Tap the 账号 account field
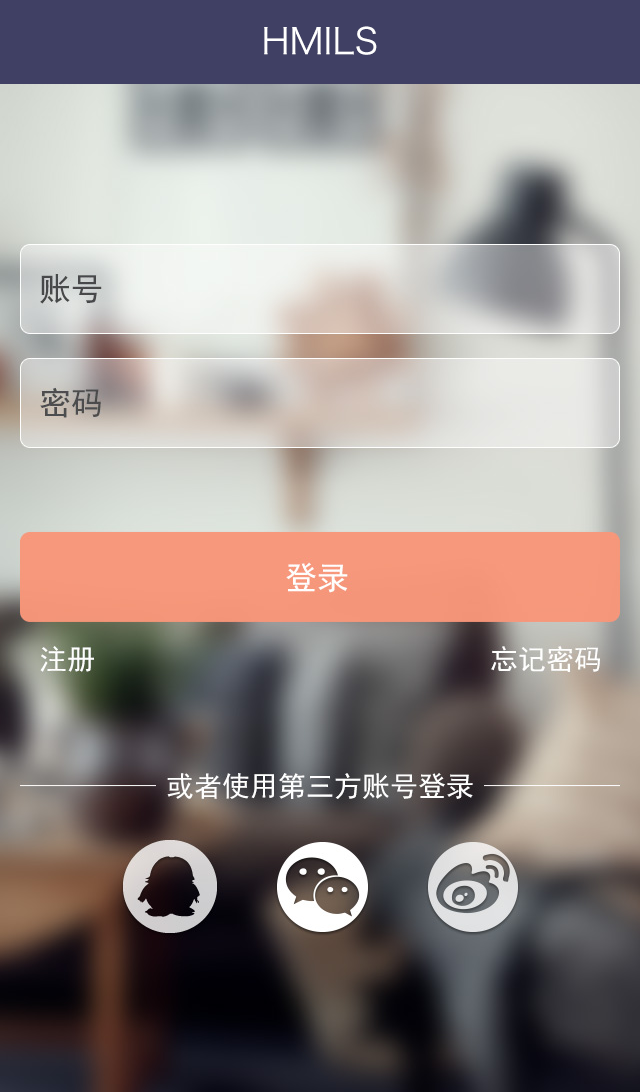Viewport: 640px width, 1092px height. coord(320,289)
